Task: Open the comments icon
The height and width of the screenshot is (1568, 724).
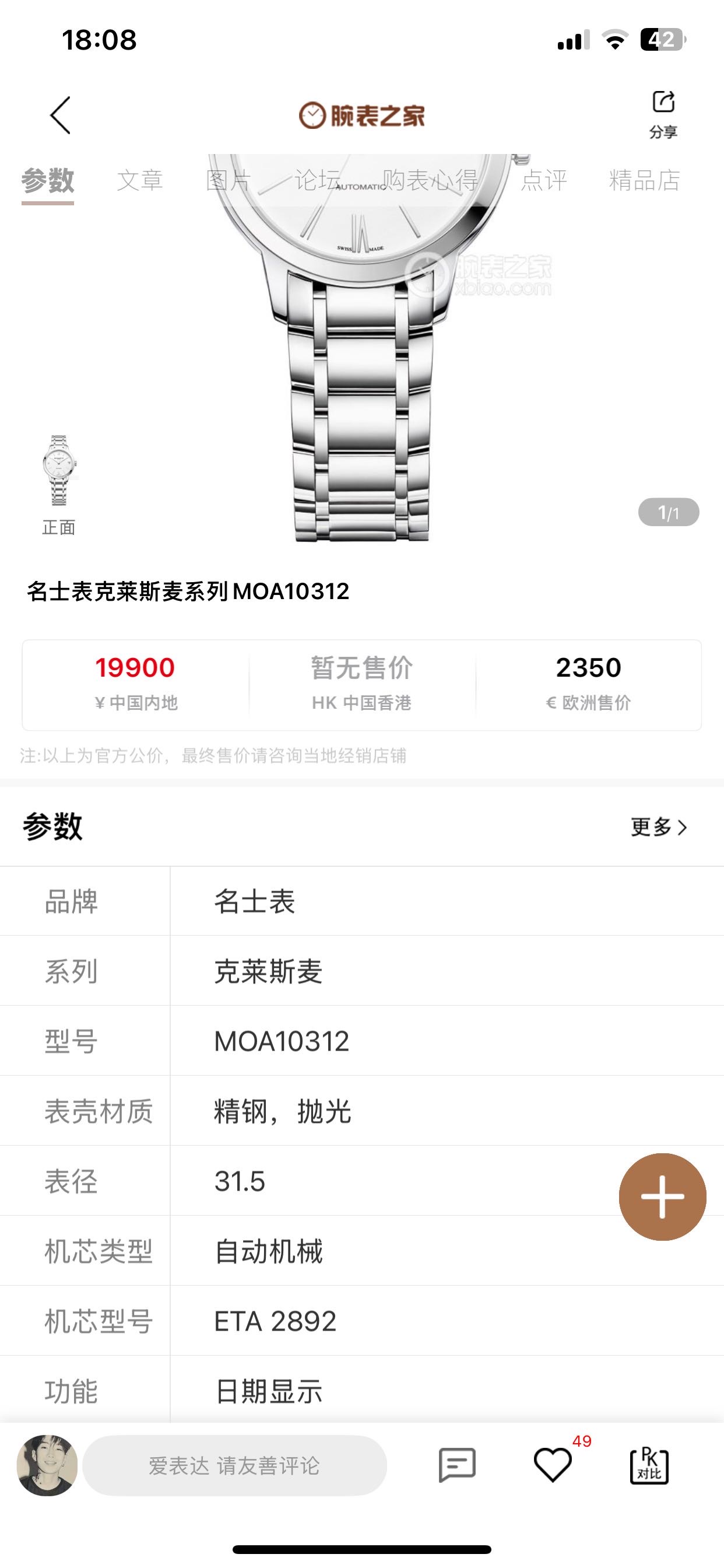Action: [457, 1465]
